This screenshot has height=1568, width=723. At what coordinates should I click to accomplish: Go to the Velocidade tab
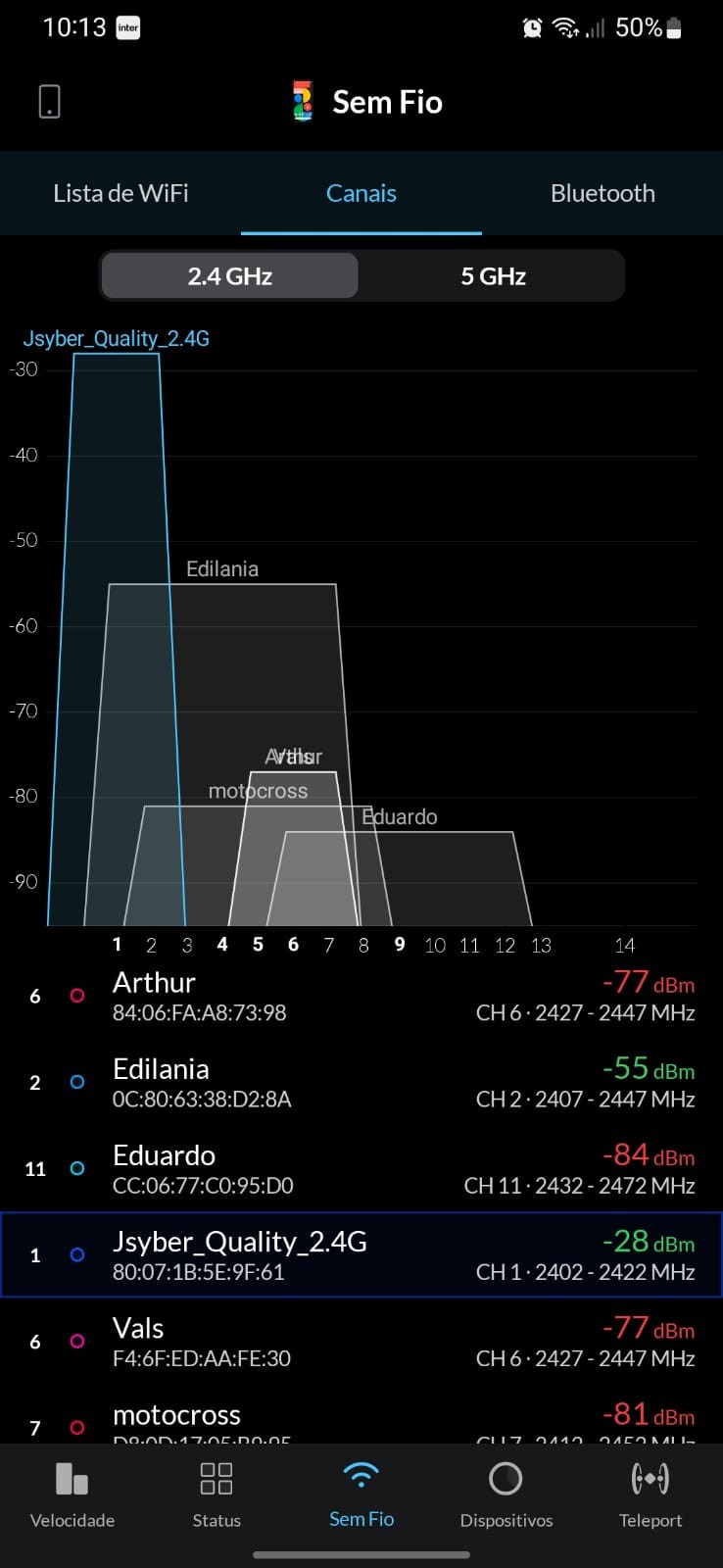72,1494
